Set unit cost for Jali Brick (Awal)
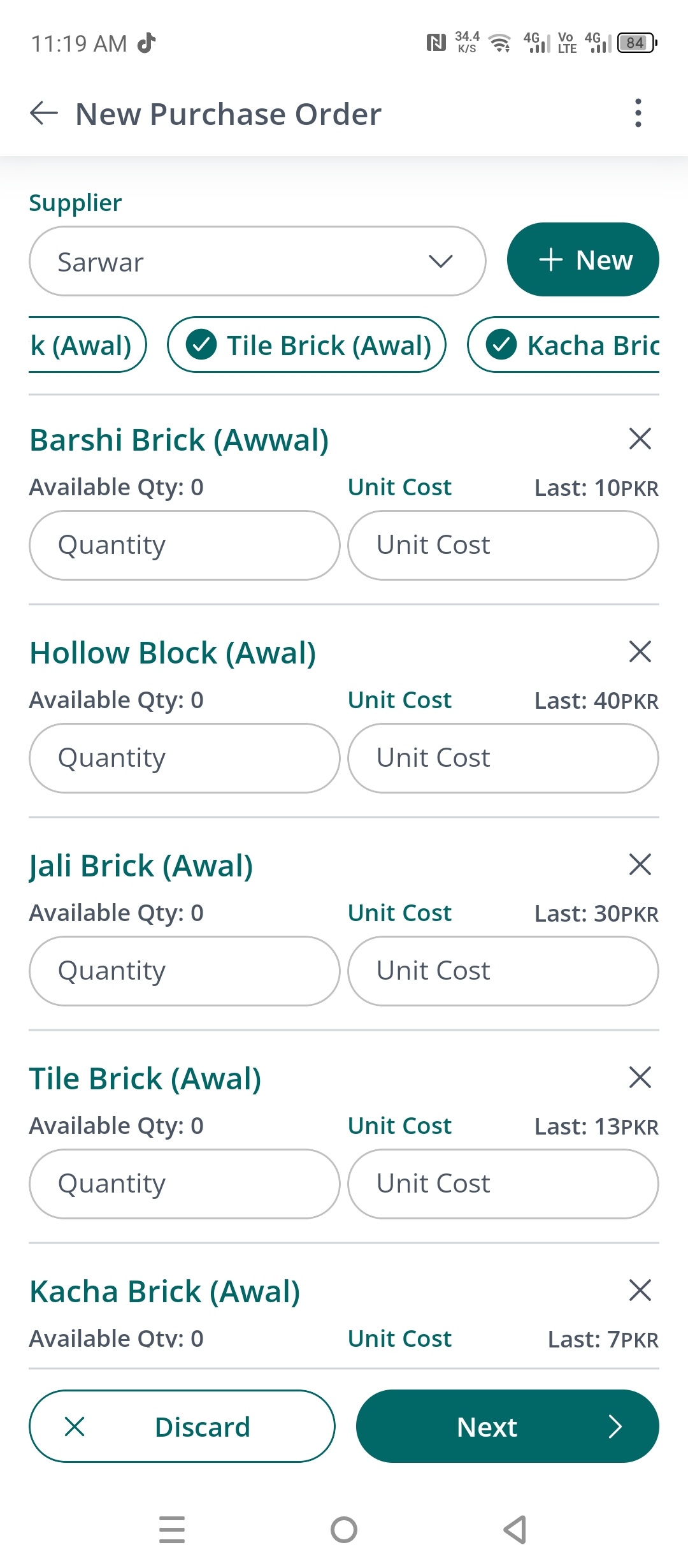Image resolution: width=688 pixels, height=1568 pixels. pos(503,971)
